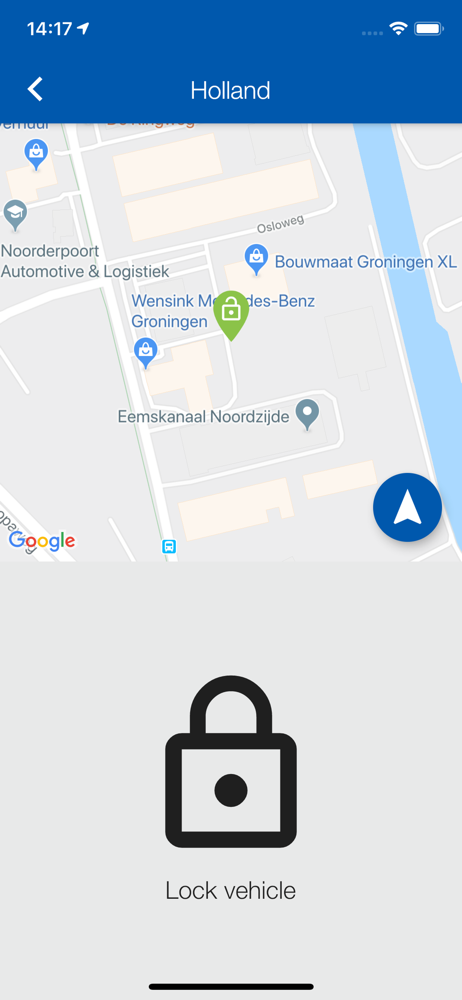Tap the blue navigation arrow button

click(x=407, y=508)
